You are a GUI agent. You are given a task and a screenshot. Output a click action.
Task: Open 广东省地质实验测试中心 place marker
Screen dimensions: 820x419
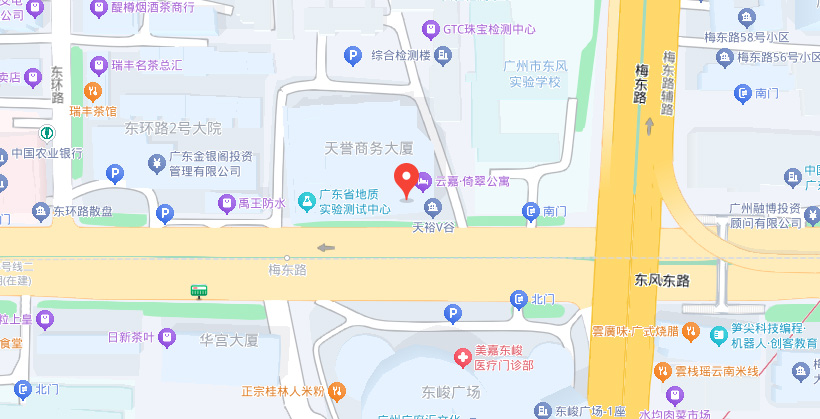[305, 195]
